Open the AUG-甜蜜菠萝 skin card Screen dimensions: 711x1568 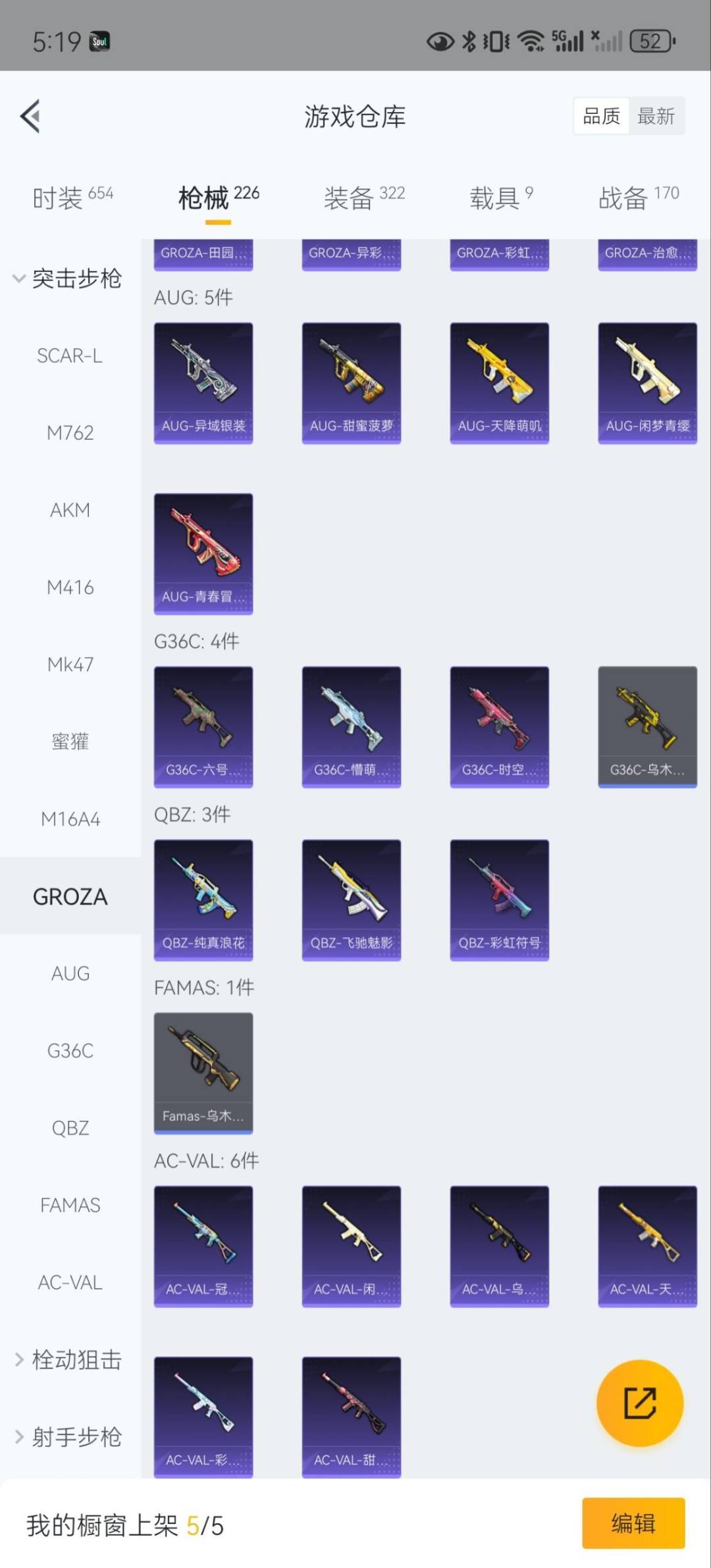pyautogui.click(x=351, y=383)
